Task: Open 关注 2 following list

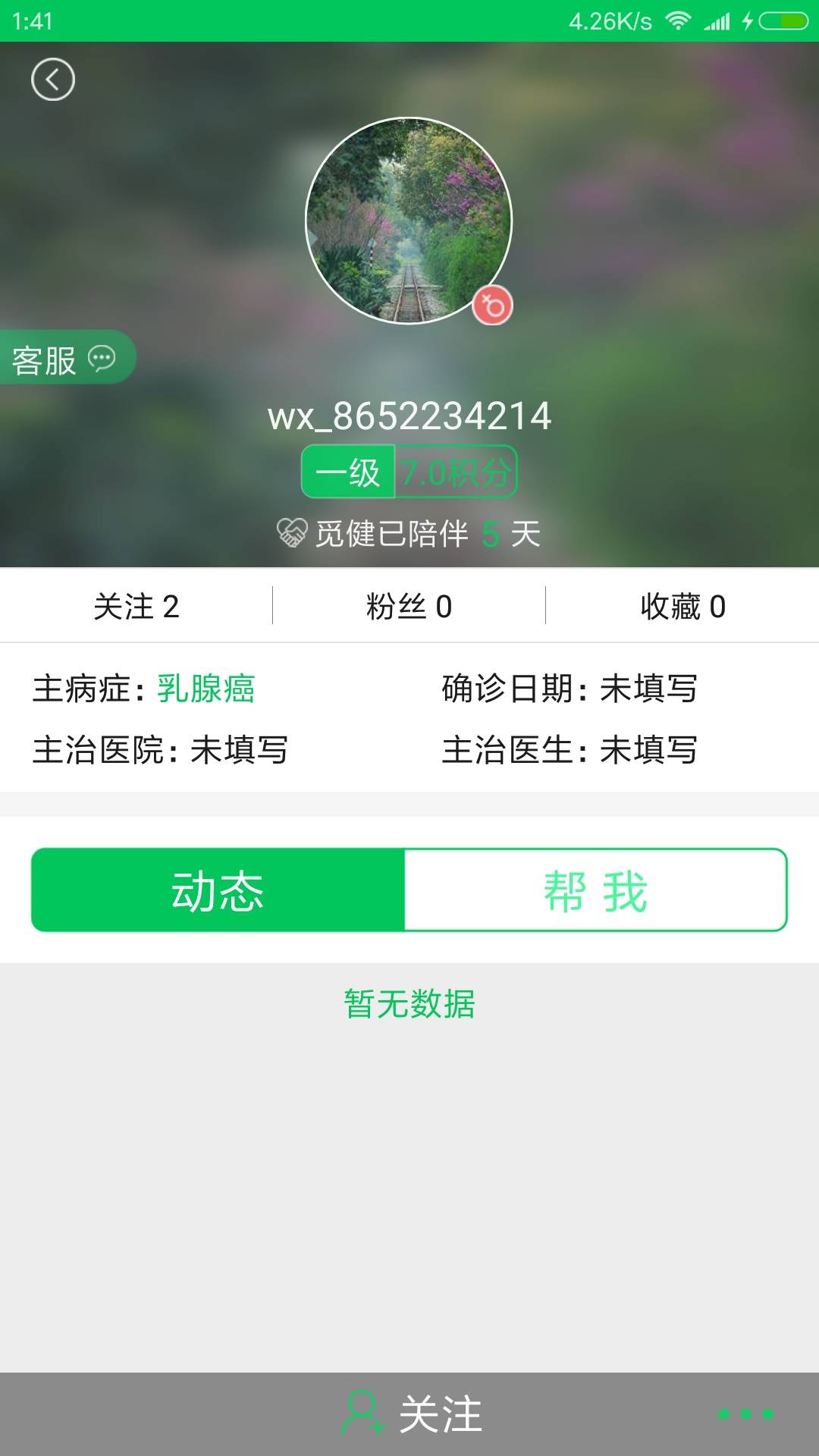Action: pos(136,604)
